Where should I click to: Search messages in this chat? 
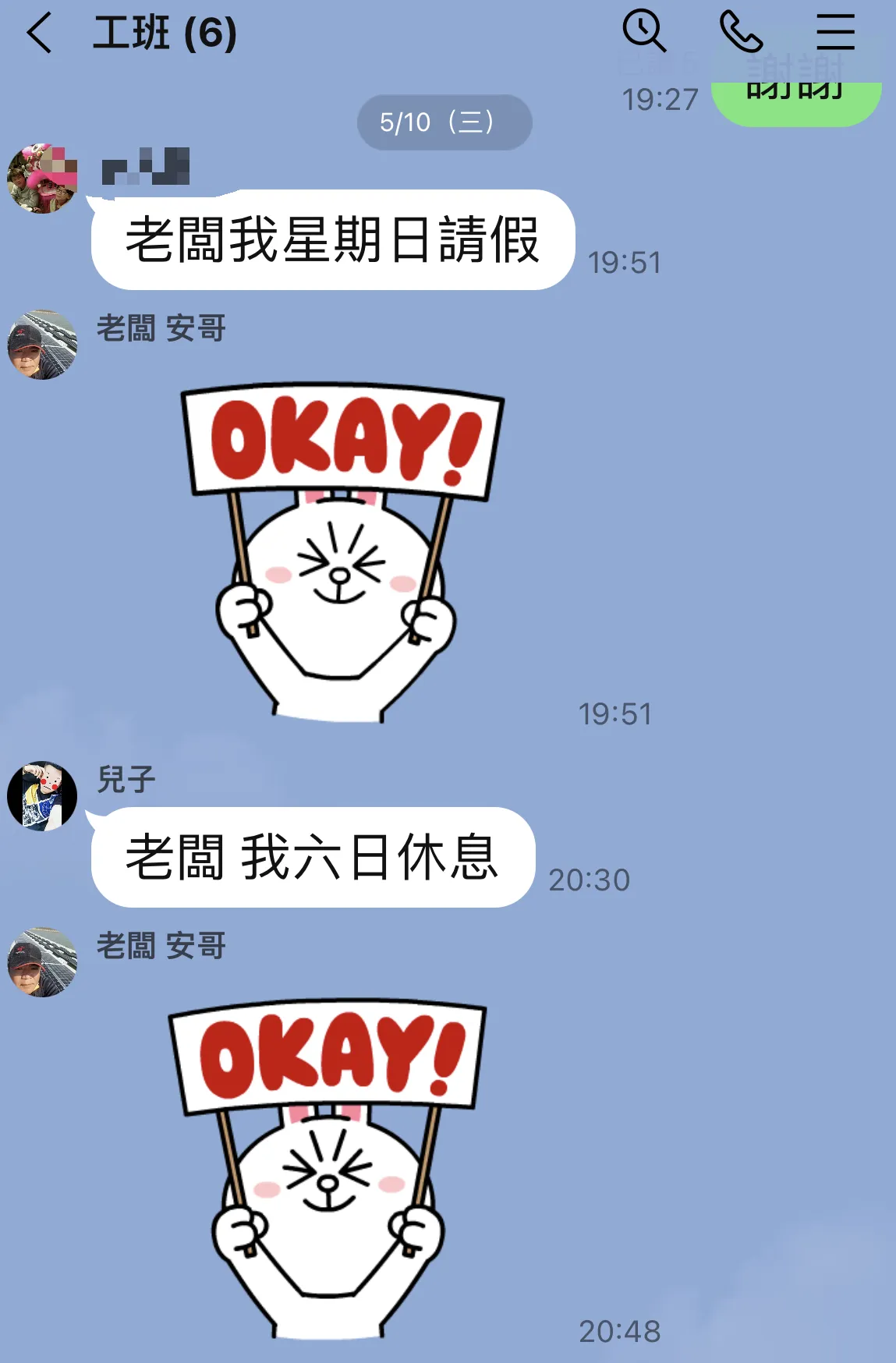pos(643,32)
